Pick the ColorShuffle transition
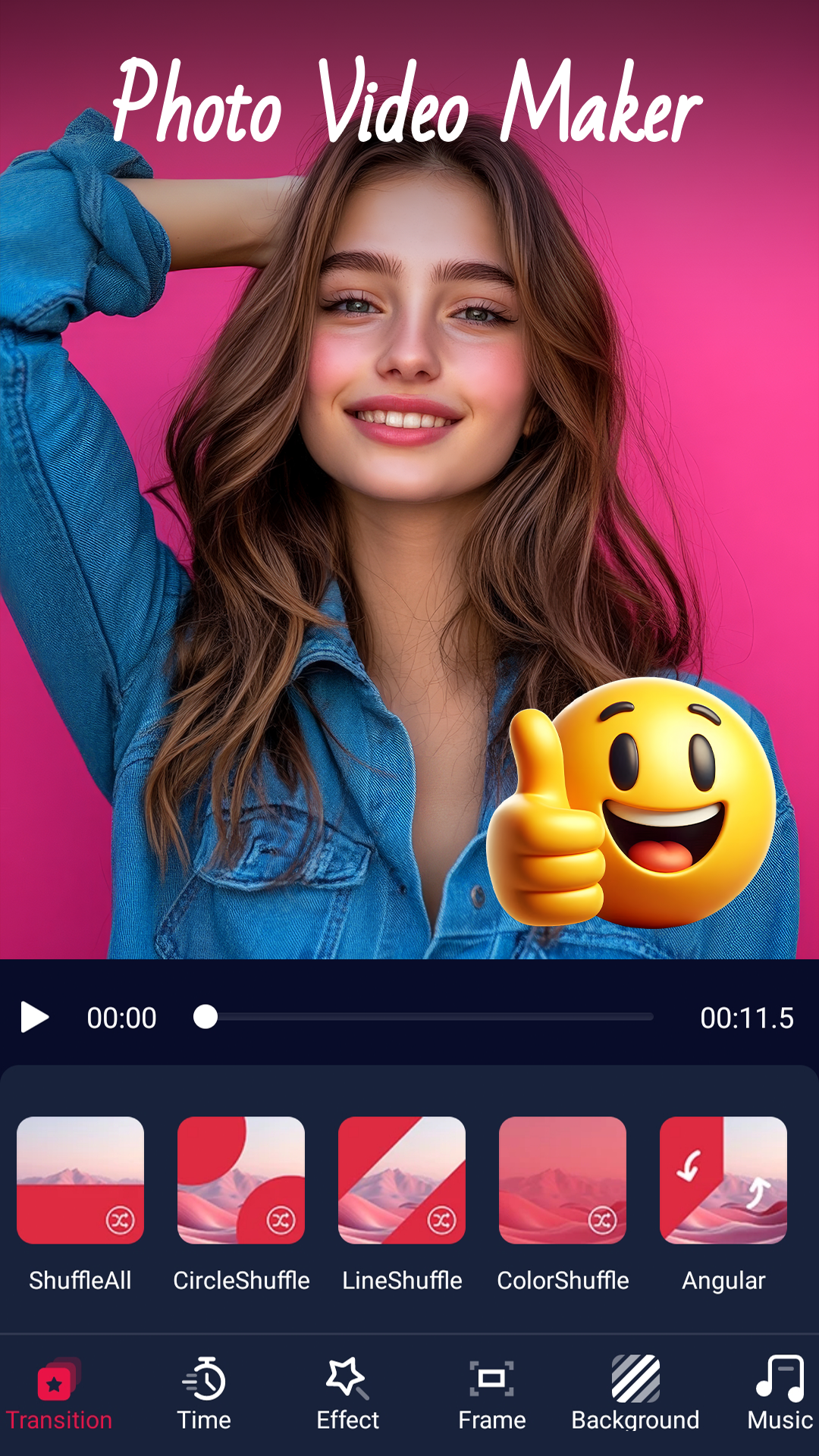This screenshot has width=819, height=1456. pos(563,1180)
